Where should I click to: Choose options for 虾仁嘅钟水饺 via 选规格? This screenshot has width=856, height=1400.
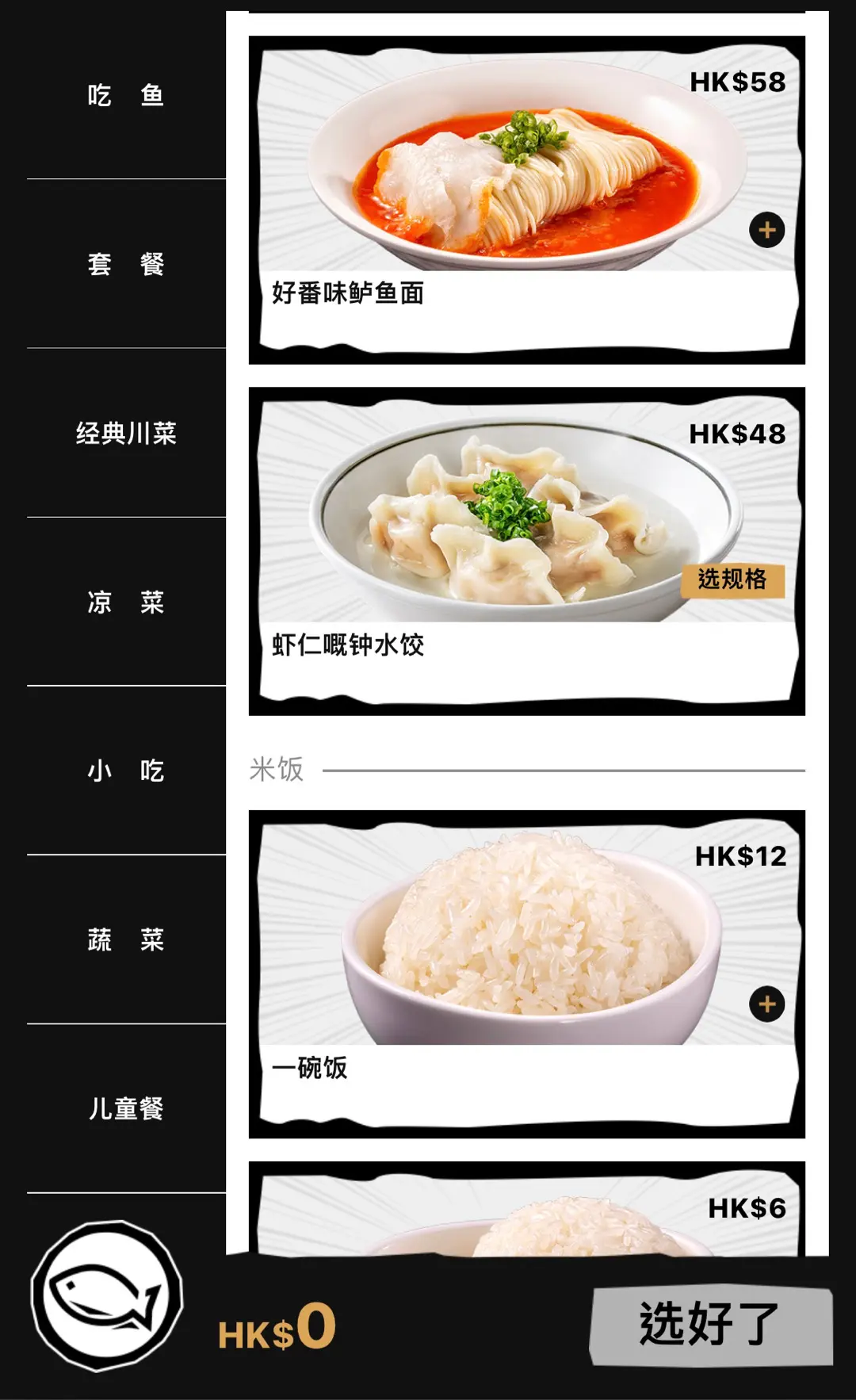pyautogui.click(x=732, y=580)
